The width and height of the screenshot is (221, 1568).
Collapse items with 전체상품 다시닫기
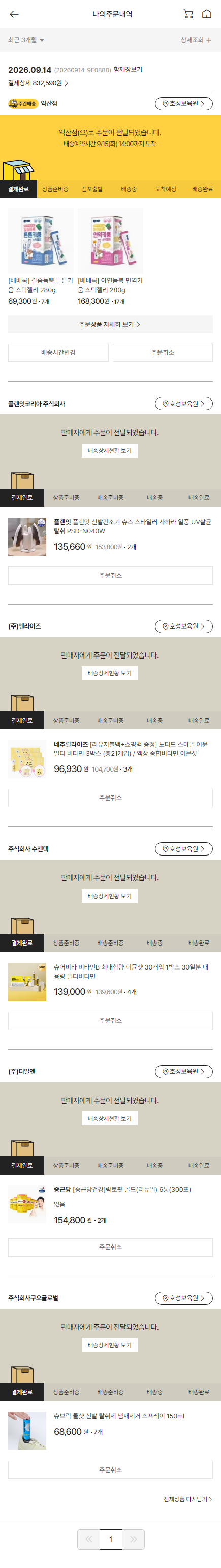pyautogui.click(x=187, y=1499)
